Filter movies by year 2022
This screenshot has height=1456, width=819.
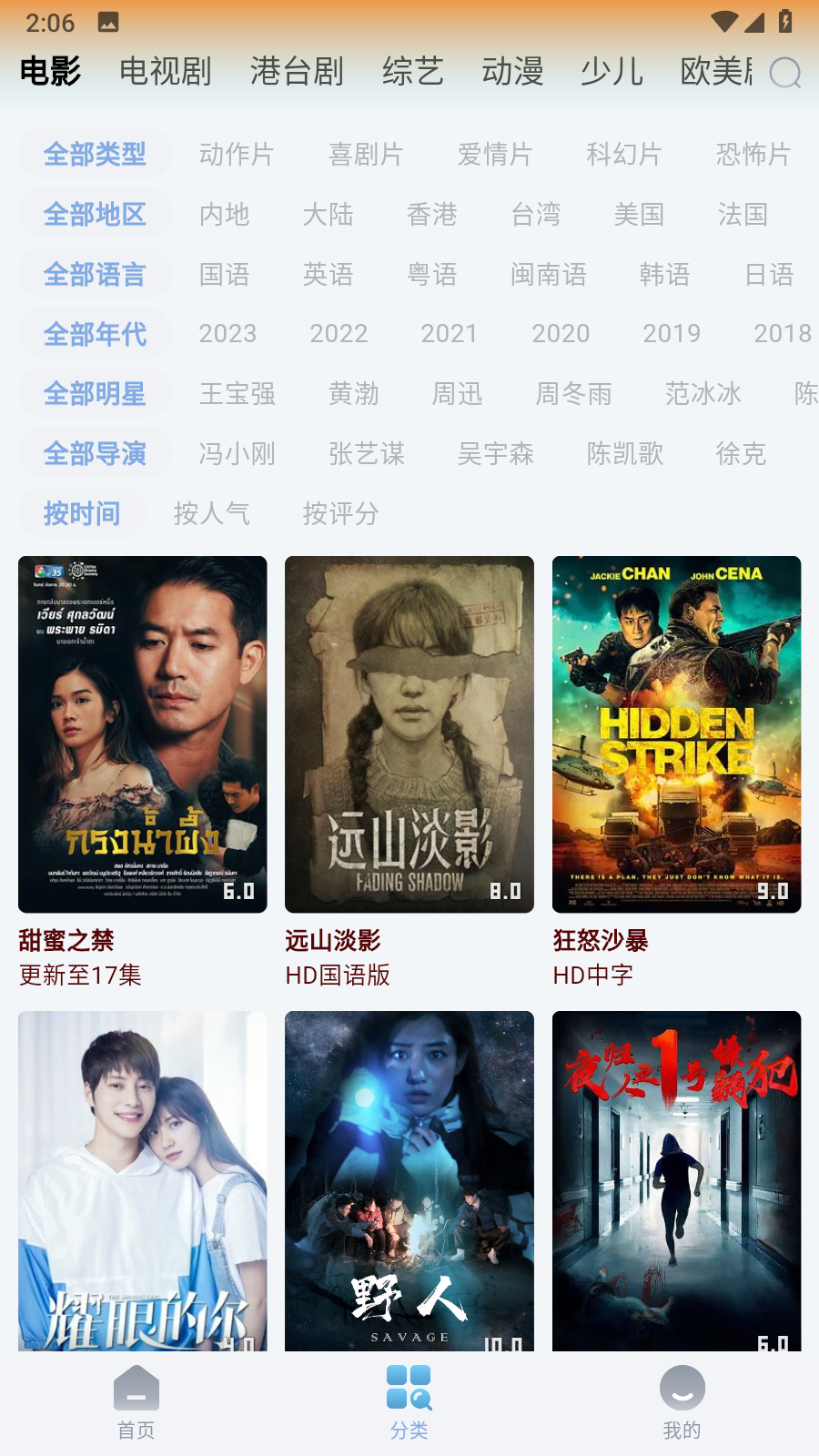pos(339,334)
